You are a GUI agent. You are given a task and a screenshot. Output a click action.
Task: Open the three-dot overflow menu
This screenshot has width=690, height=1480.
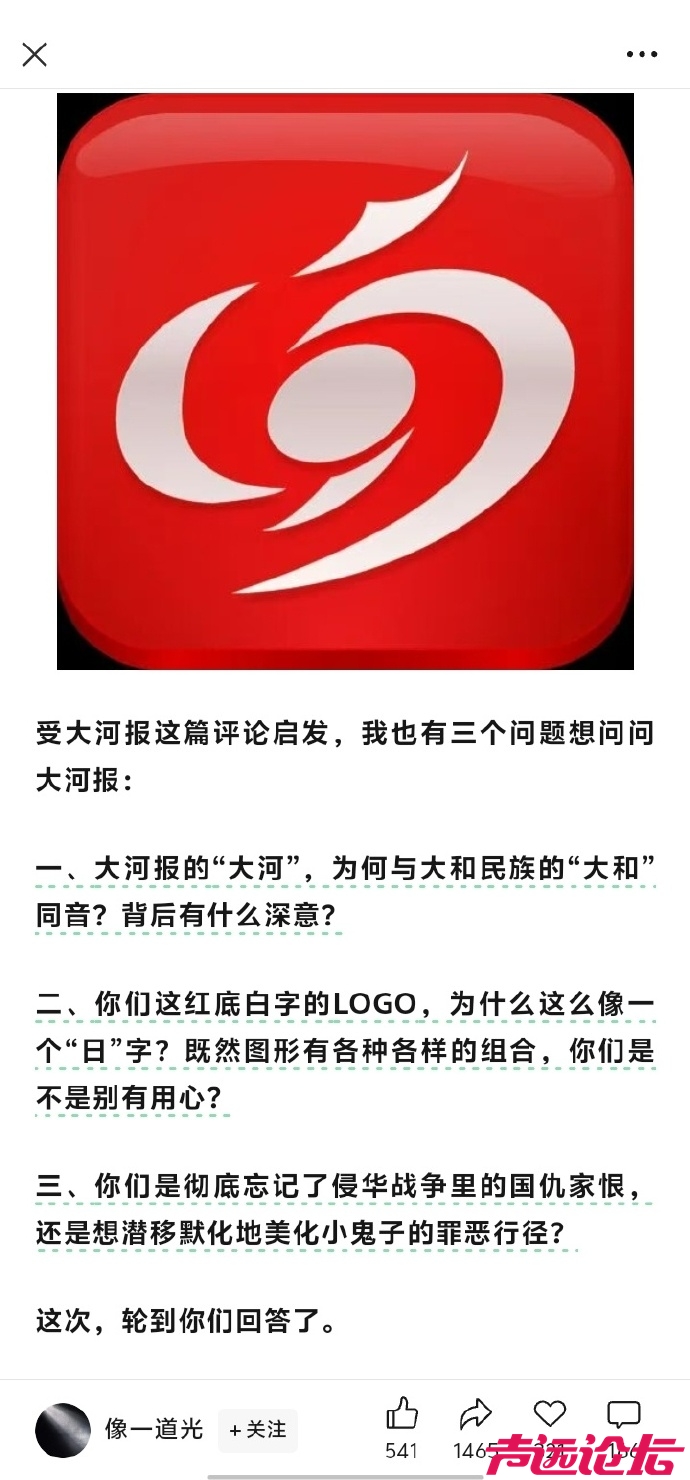pos(642,54)
